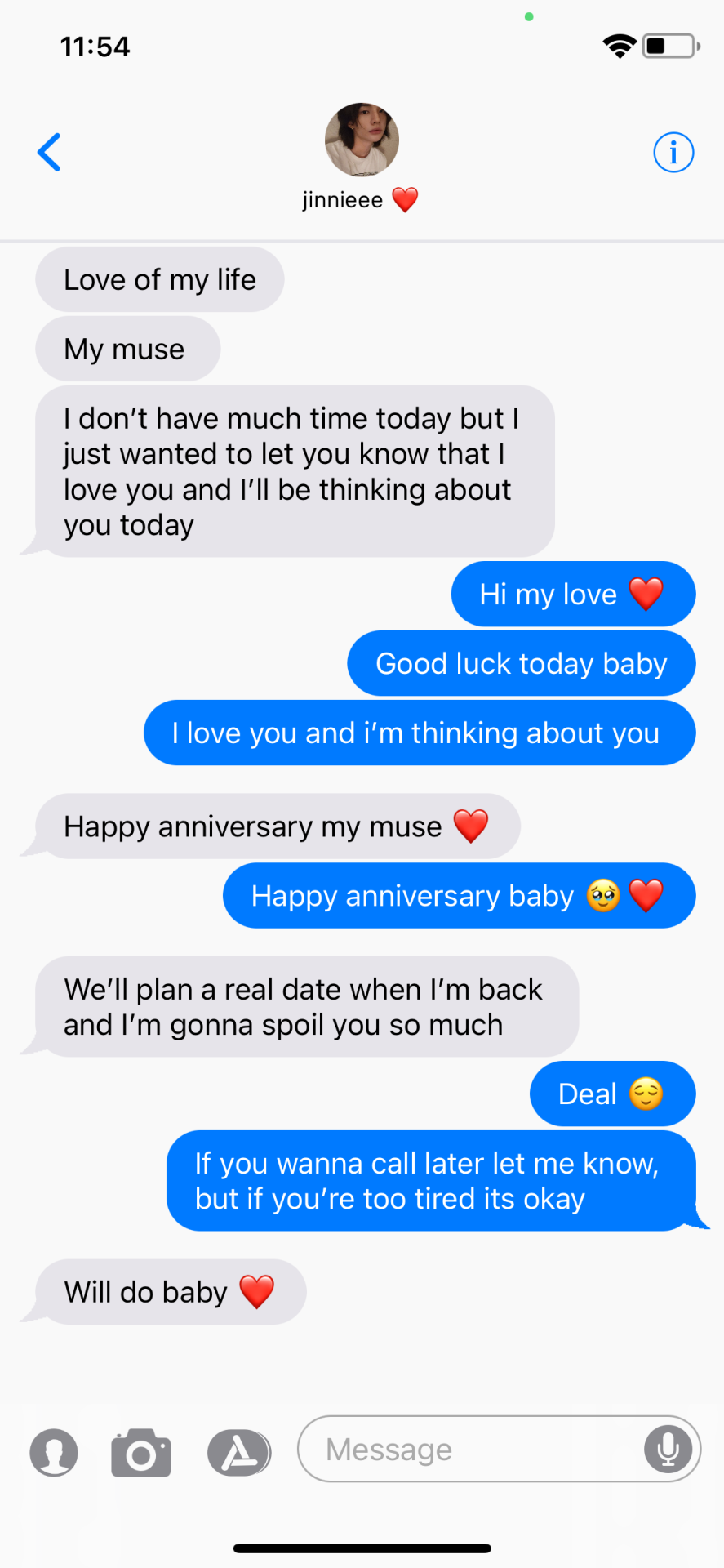Viewport: 724px width, 1568px height.
Task: Open the camera to send a photo
Action: tap(141, 1453)
